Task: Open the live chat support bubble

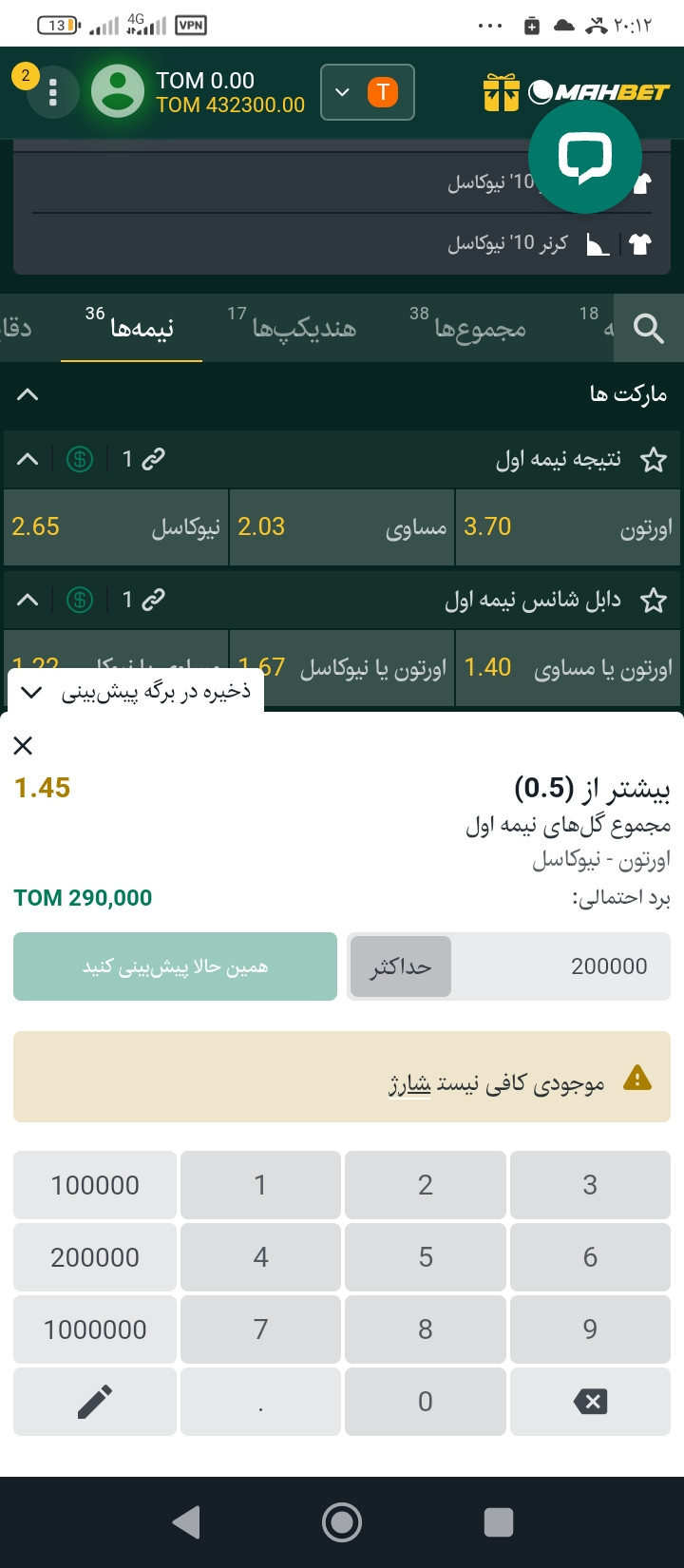Action: point(585,157)
